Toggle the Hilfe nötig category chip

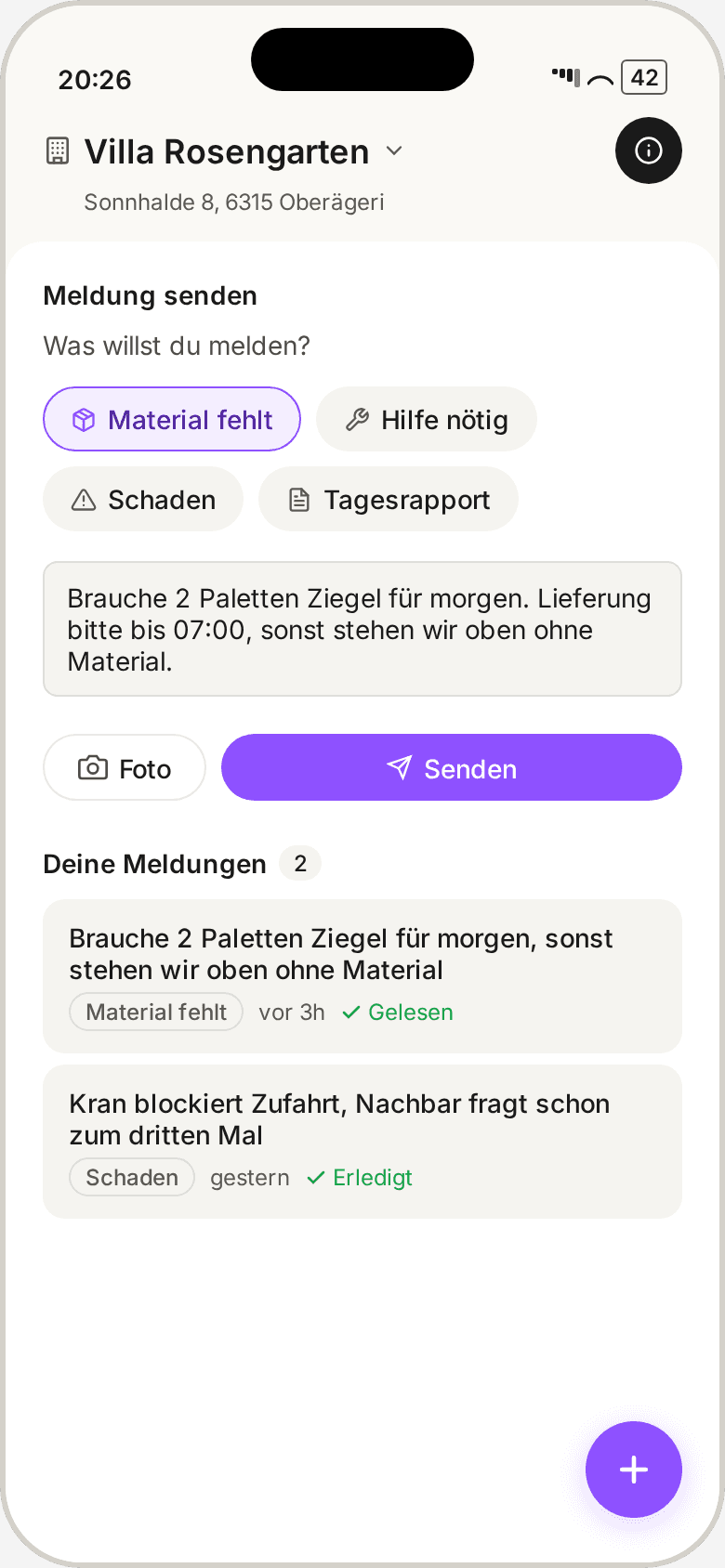click(x=426, y=419)
